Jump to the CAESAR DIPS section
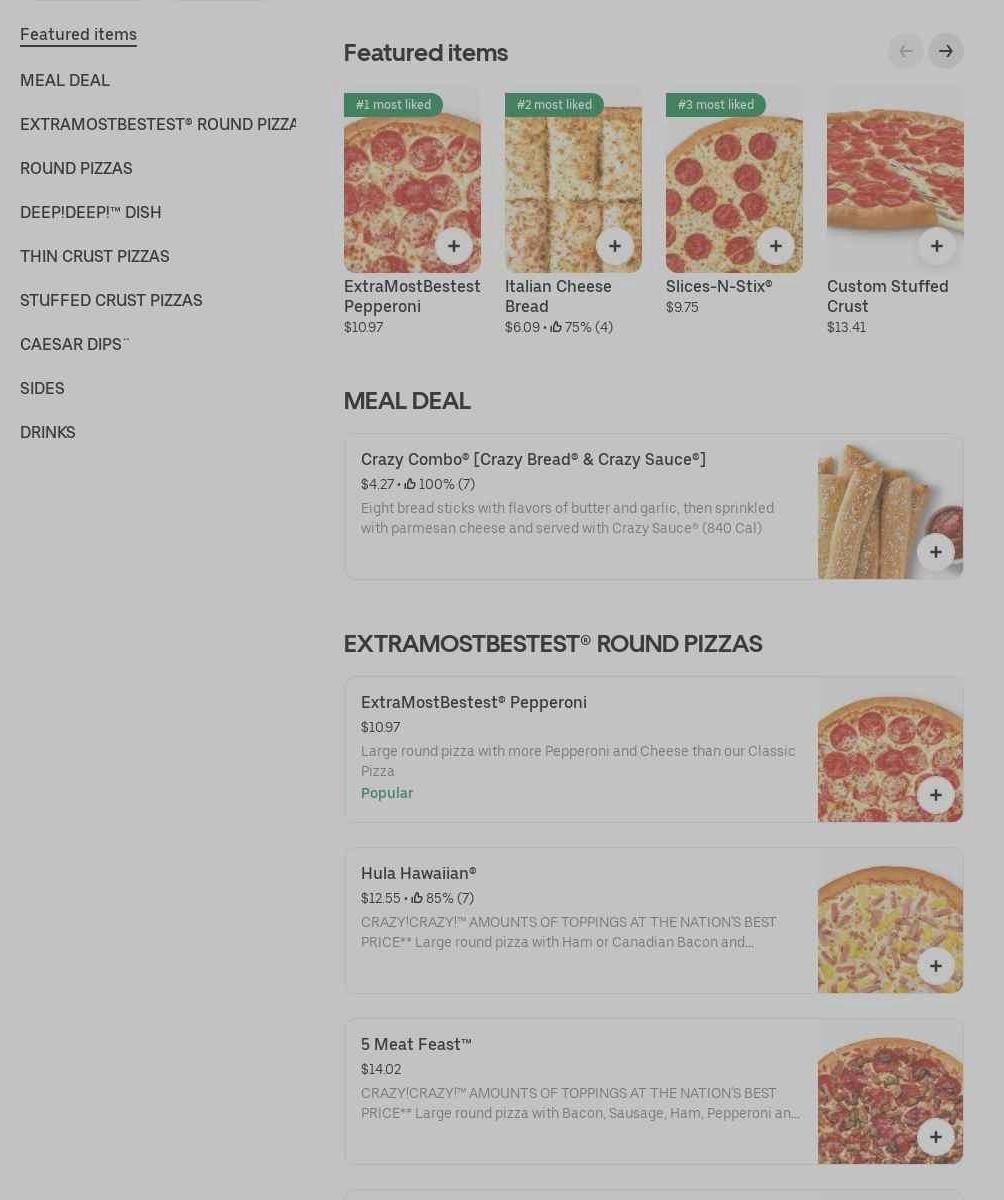This screenshot has width=1004, height=1200. [72, 344]
